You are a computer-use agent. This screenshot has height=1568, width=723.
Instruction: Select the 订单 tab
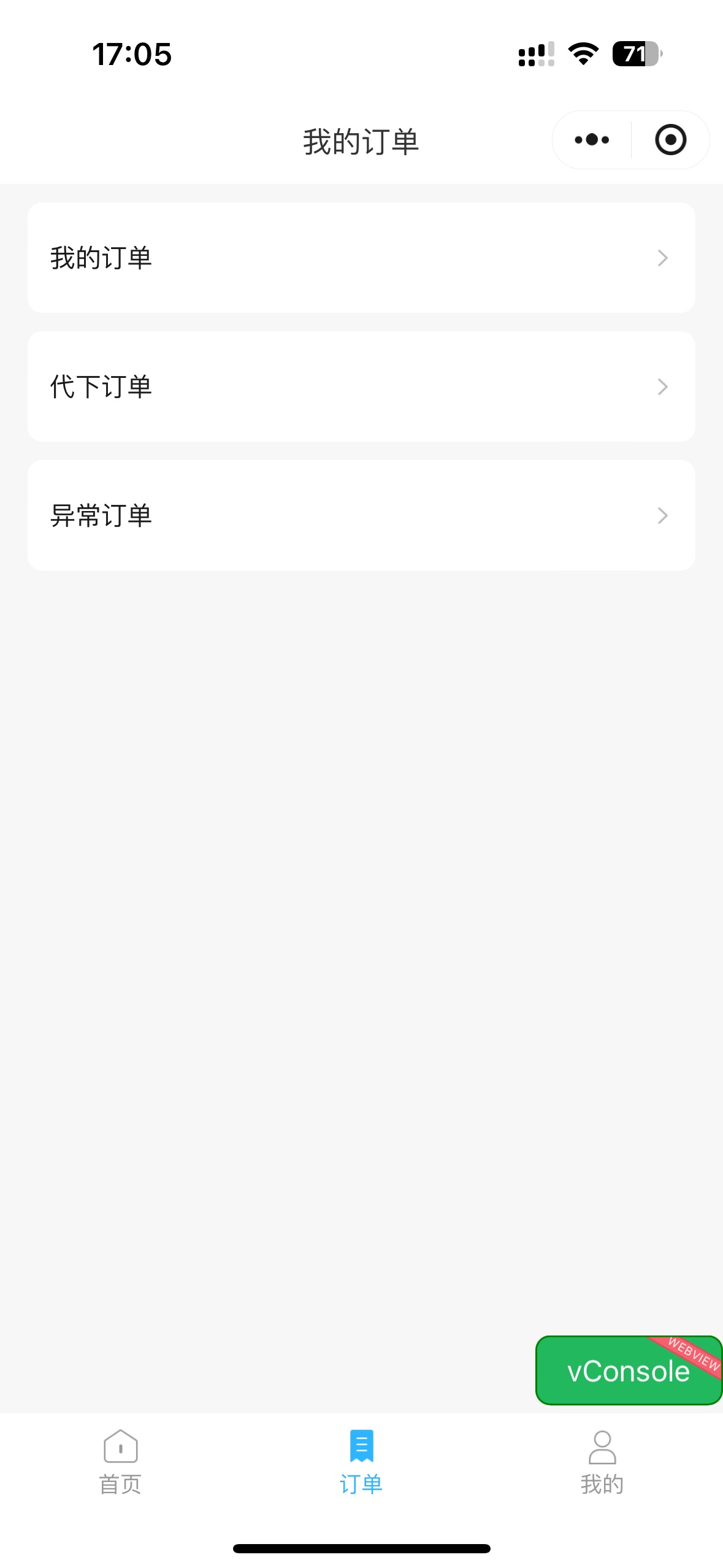pos(361,1462)
